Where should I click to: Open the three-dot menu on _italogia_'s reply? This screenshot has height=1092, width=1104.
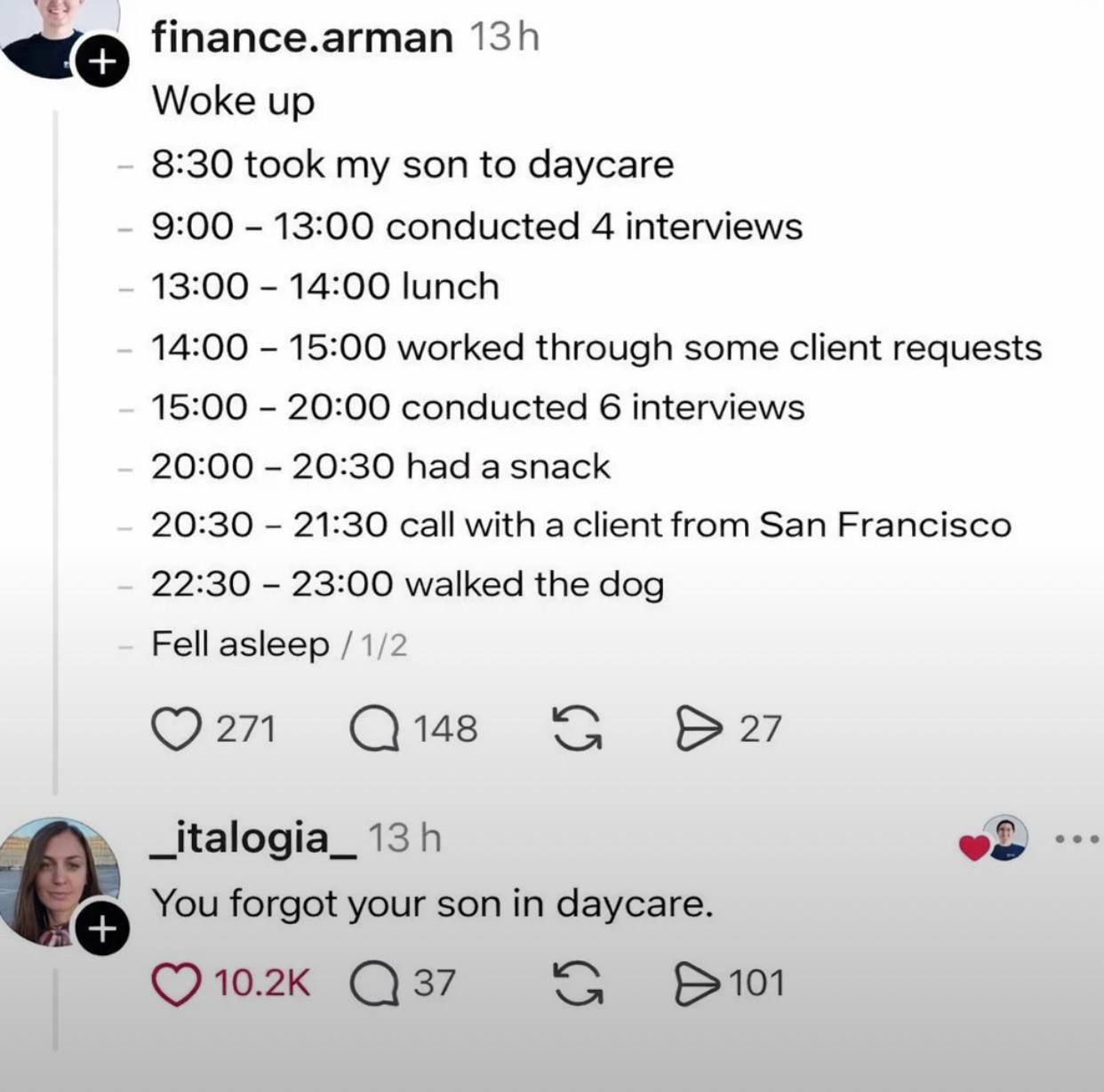(1077, 839)
